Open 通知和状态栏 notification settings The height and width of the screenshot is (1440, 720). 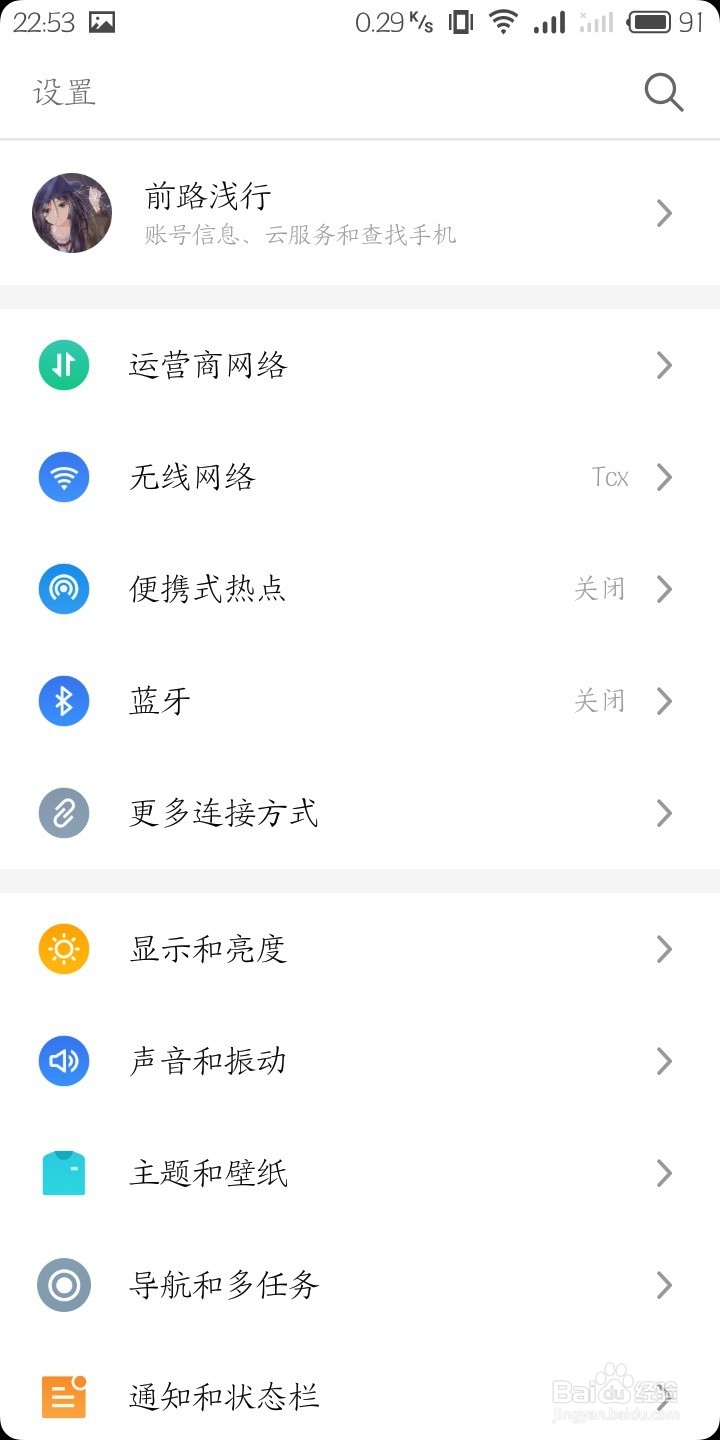[360, 1391]
